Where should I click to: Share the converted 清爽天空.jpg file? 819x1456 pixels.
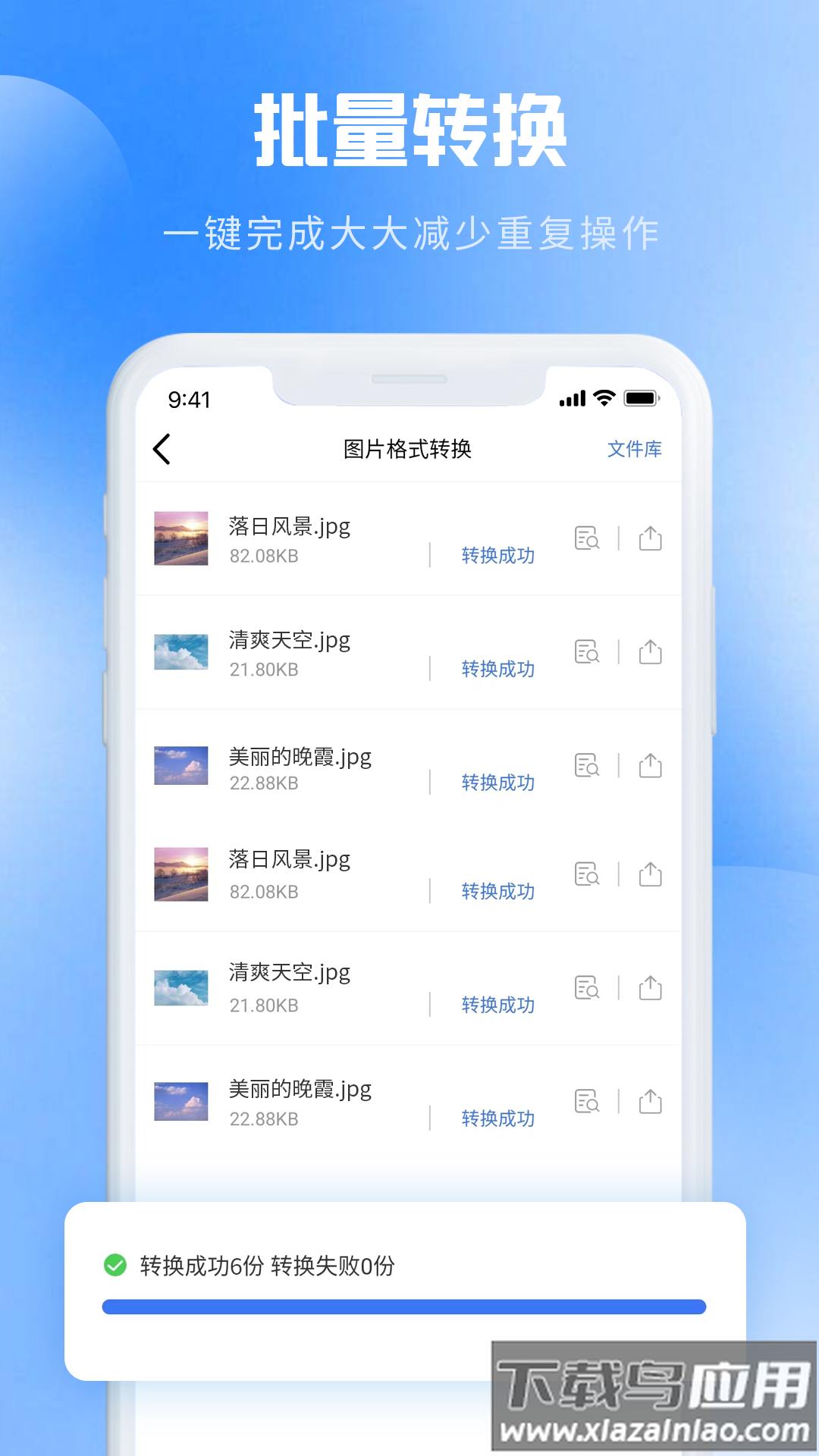(650, 652)
